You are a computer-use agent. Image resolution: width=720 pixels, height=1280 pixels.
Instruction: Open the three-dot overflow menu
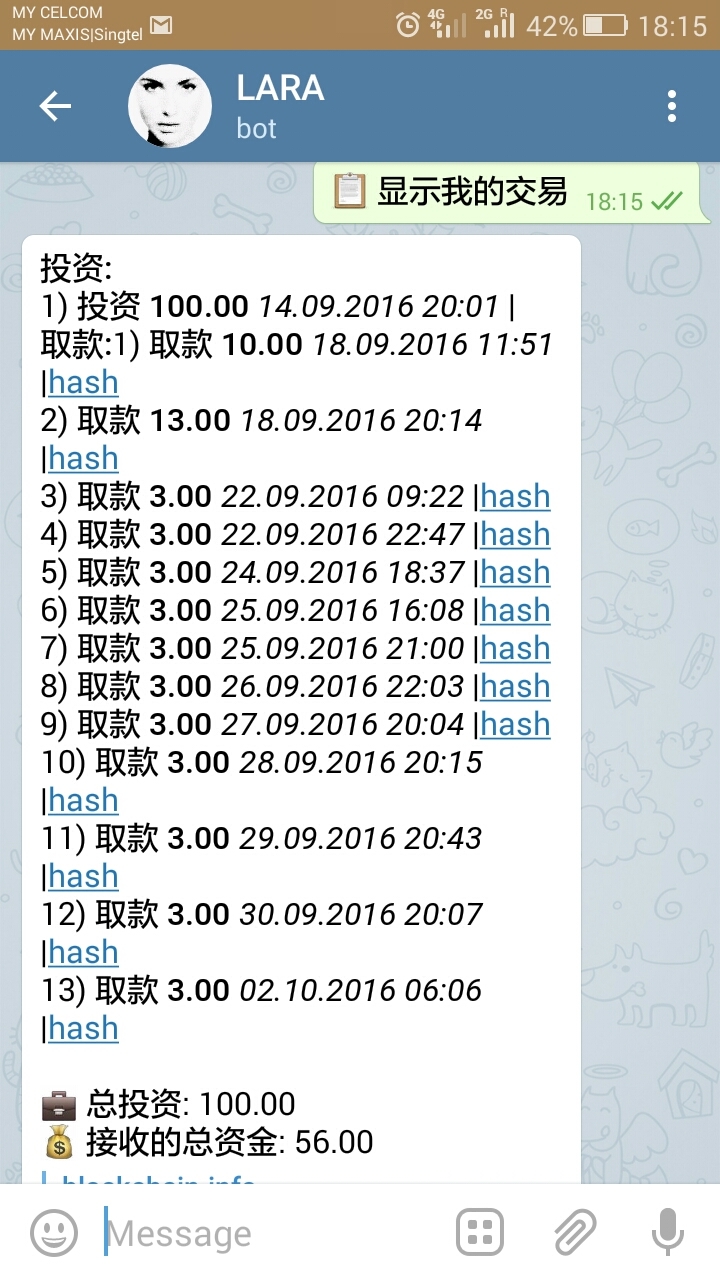pyautogui.click(x=672, y=106)
